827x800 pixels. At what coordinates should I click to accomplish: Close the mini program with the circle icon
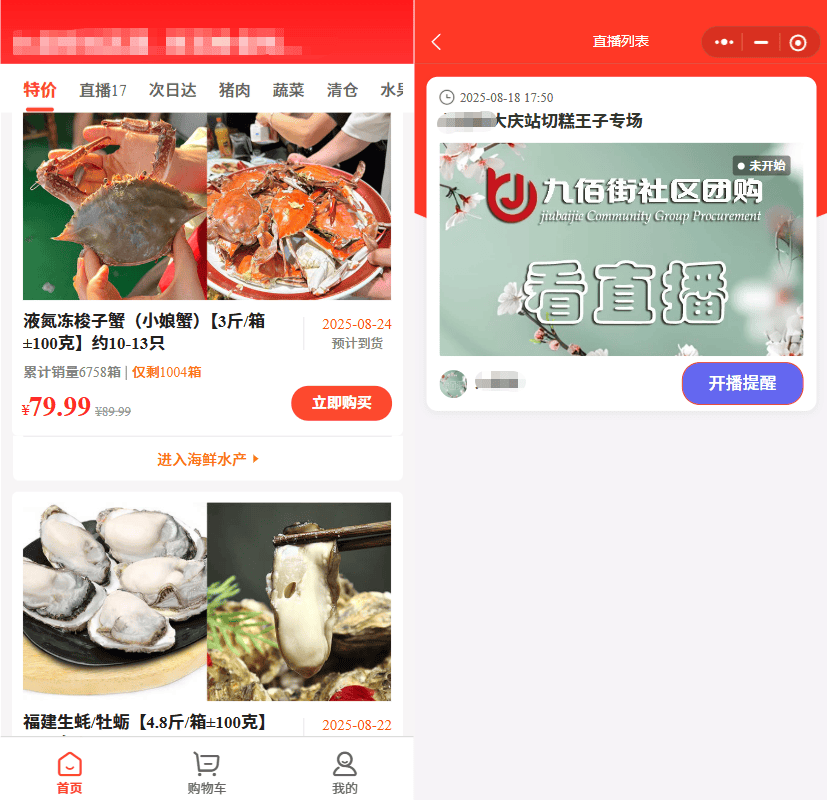pos(797,42)
